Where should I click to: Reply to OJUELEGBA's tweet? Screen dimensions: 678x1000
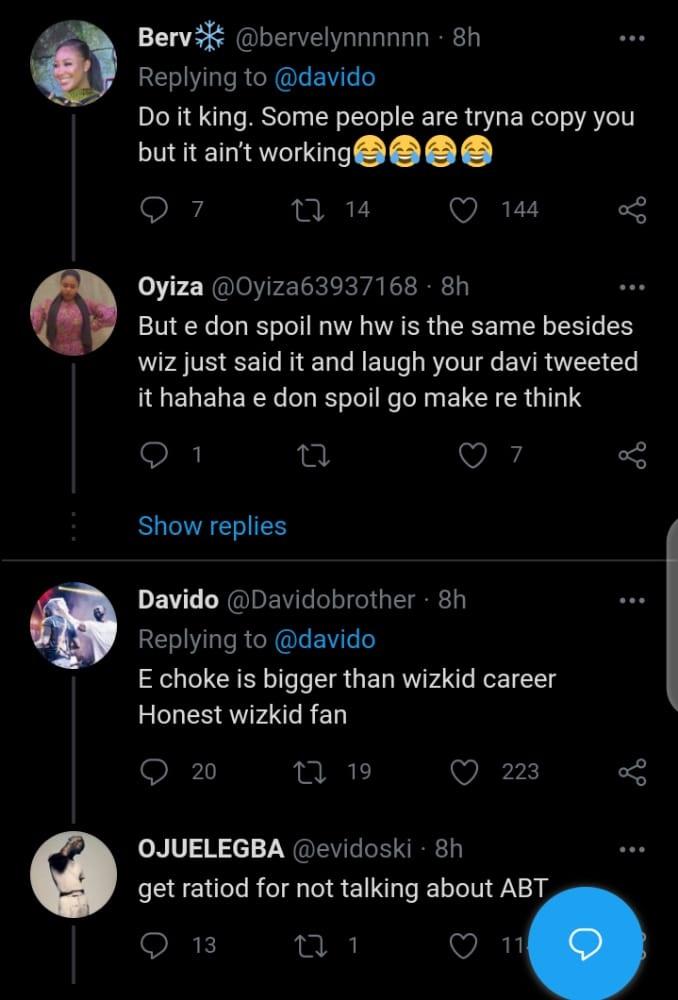point(153,944)
